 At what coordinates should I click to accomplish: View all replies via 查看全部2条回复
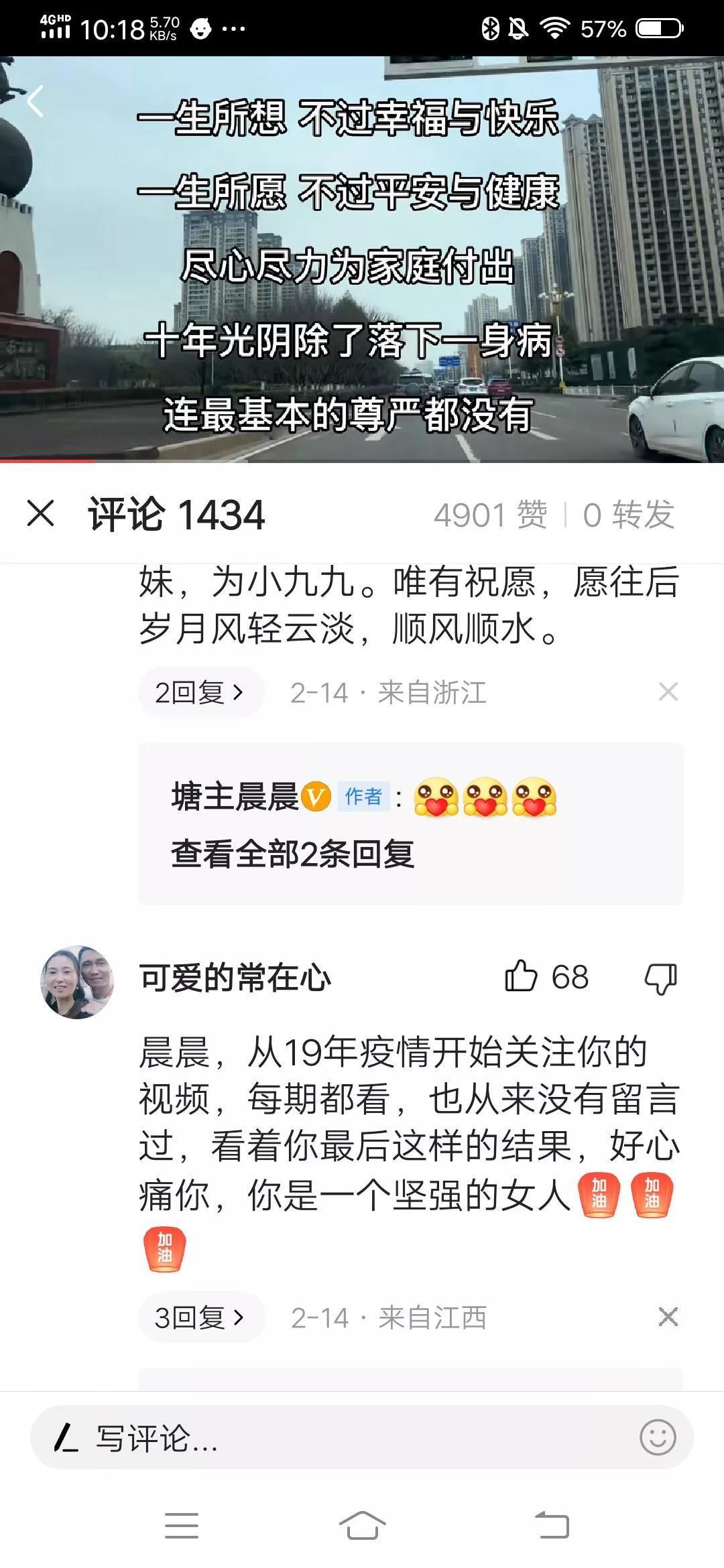[292, 854]
